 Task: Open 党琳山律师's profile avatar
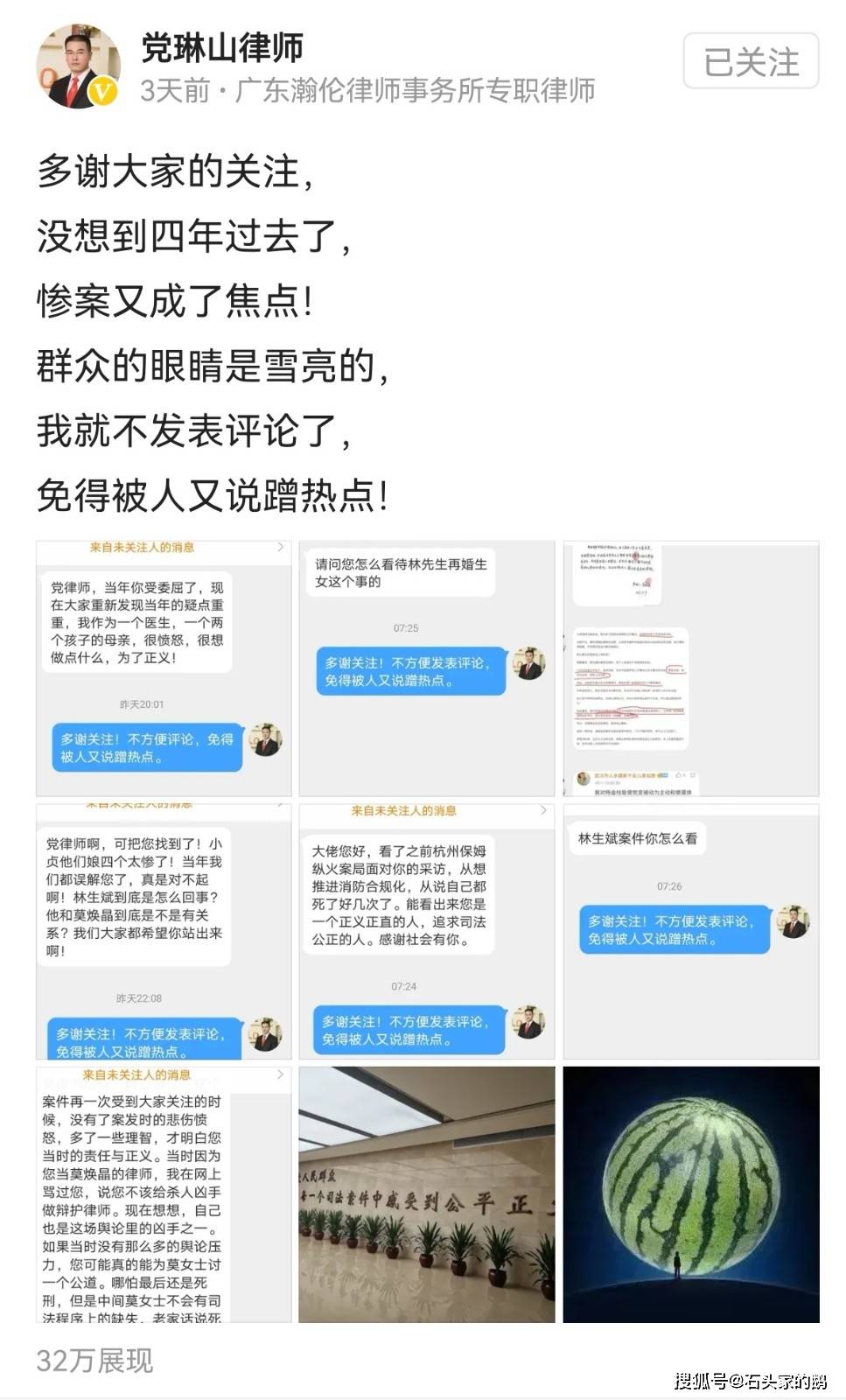point(77,66)
